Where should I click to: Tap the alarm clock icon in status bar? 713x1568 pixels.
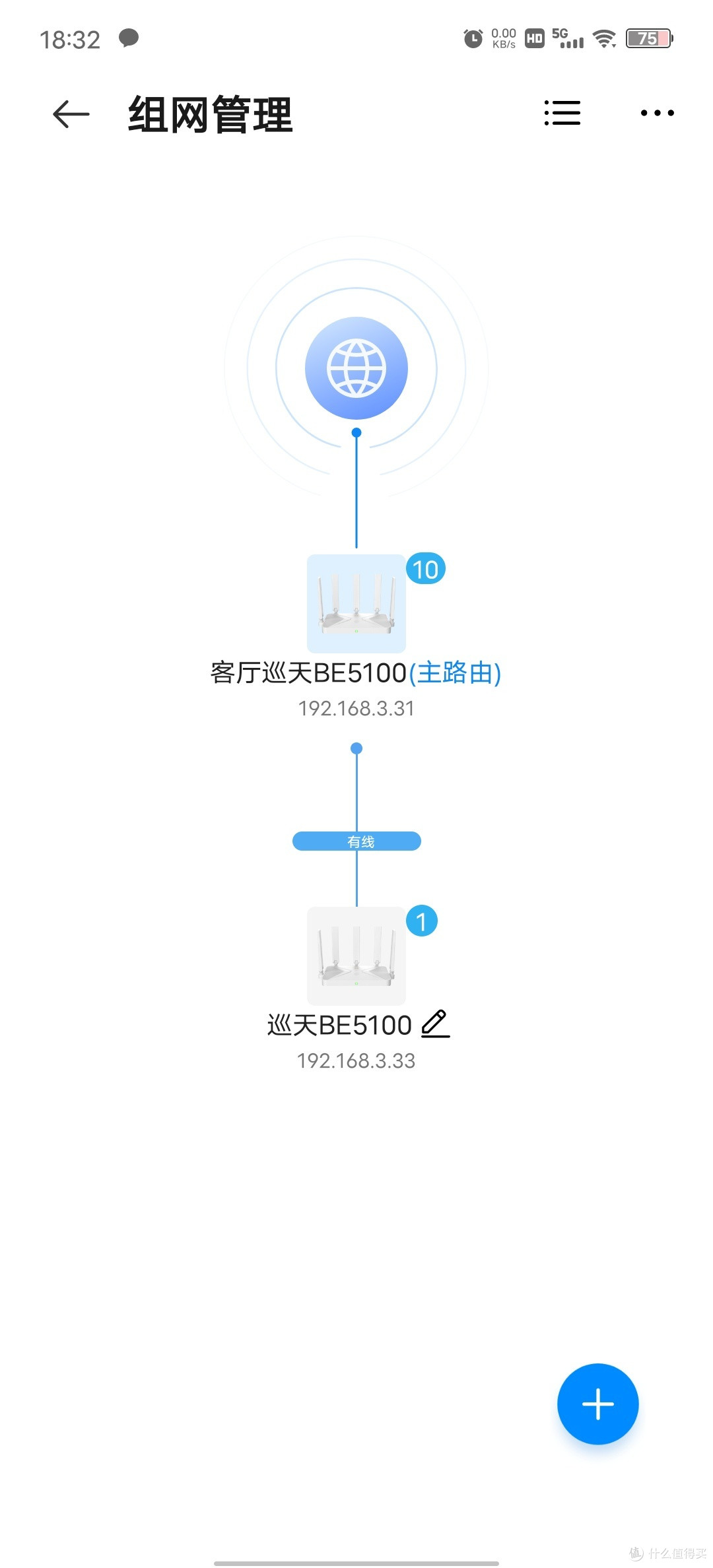coord(473,40)
